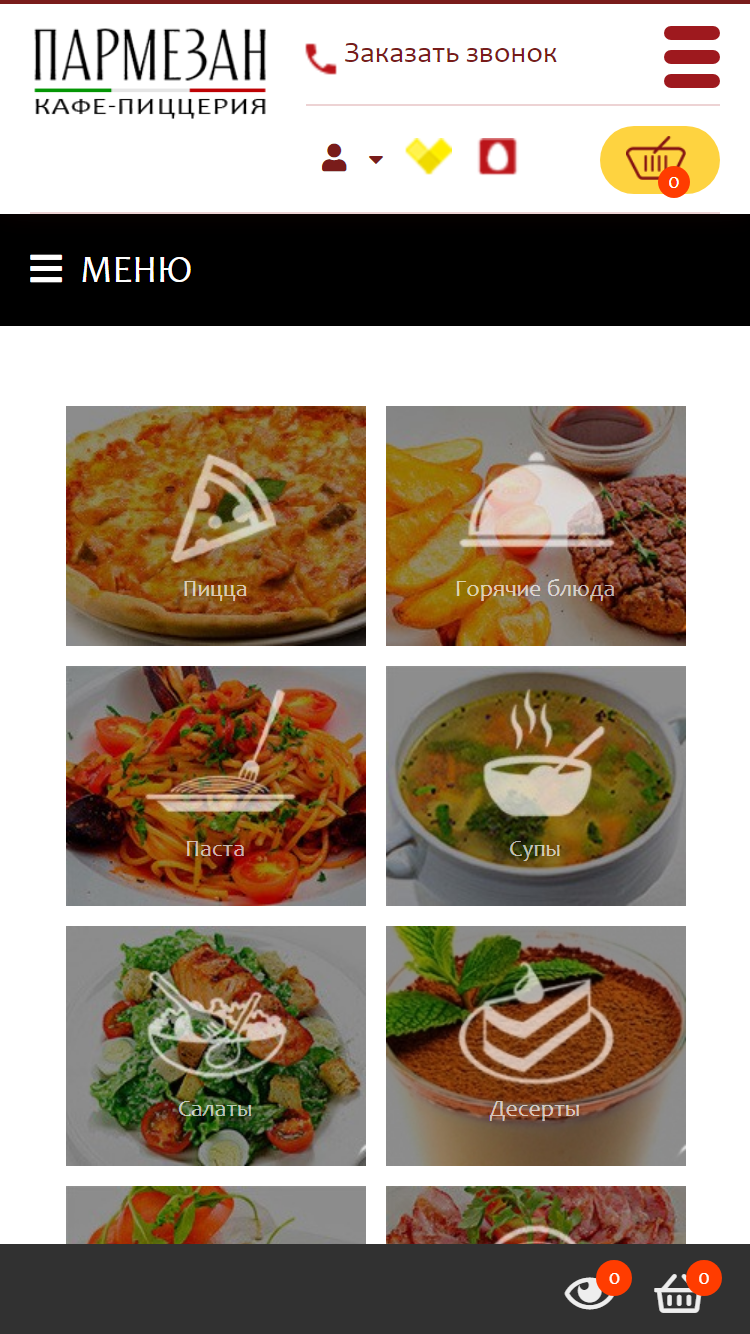Select the Паста category tile
The image size is (750, 1334).
(216, 786)
